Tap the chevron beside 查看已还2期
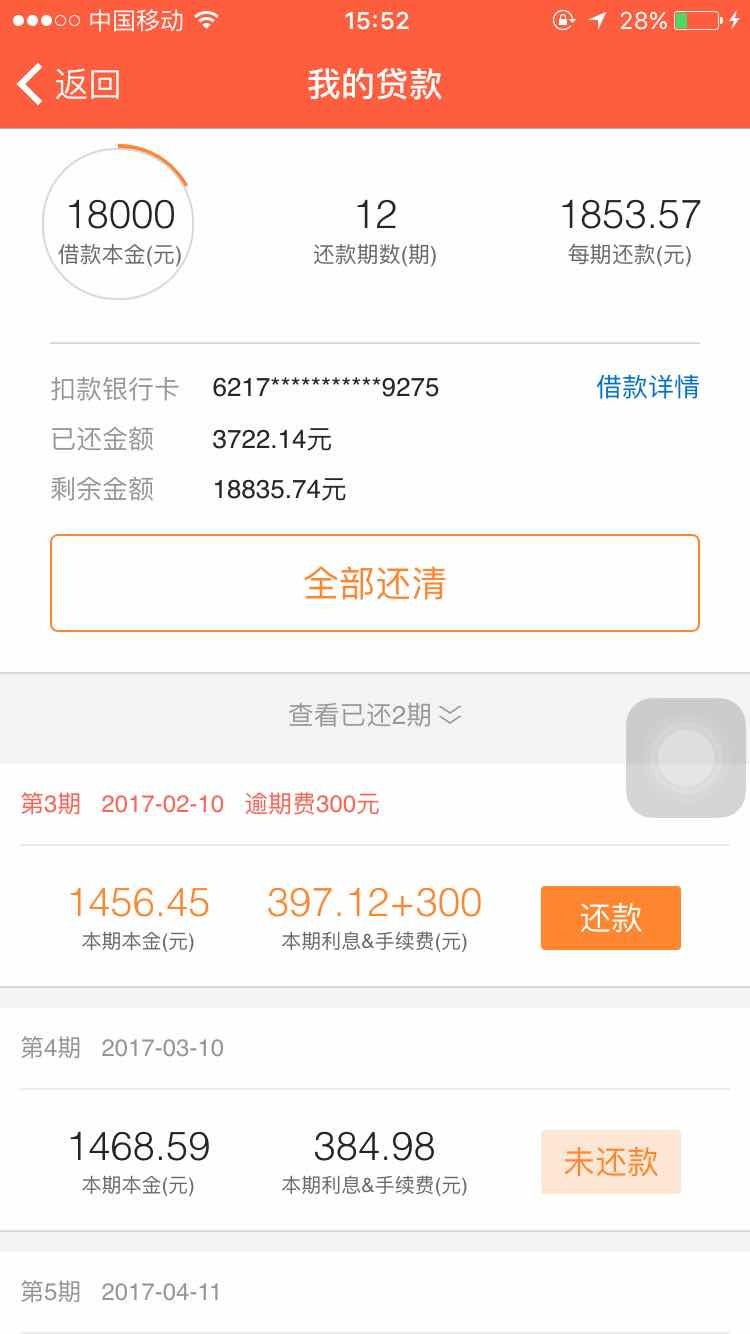Screen dimensions: 750x1334 pos(452,716)
